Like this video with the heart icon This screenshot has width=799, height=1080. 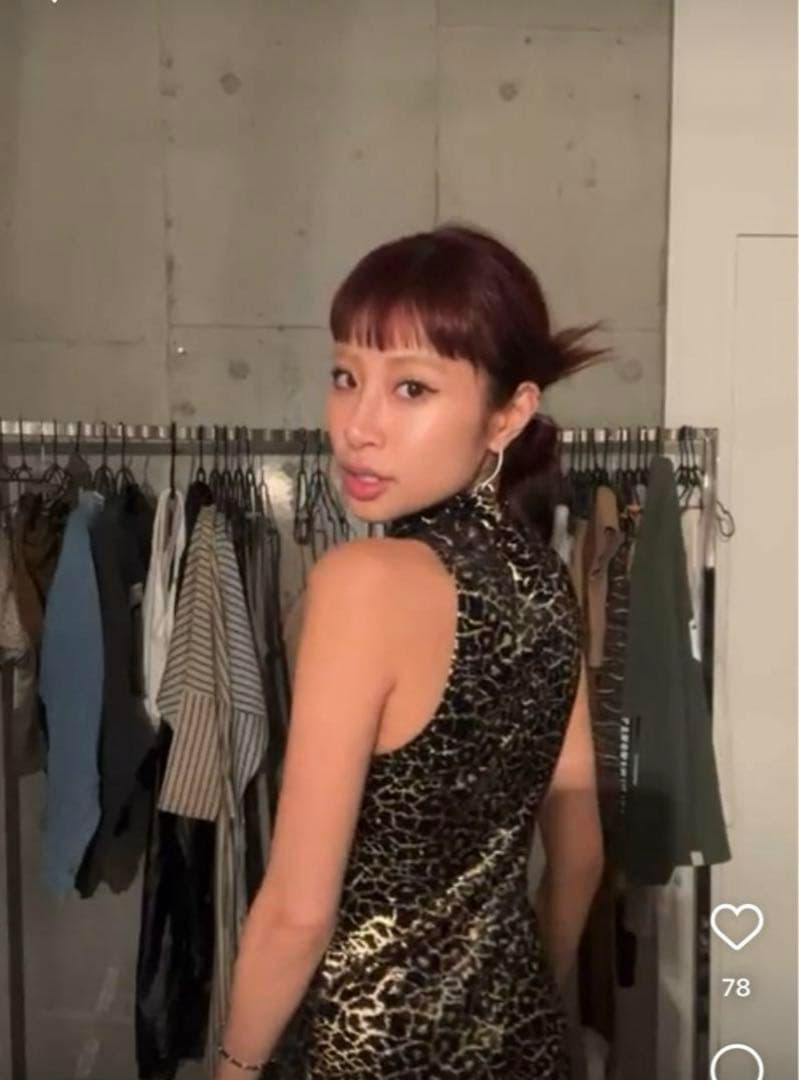[736, 926]
